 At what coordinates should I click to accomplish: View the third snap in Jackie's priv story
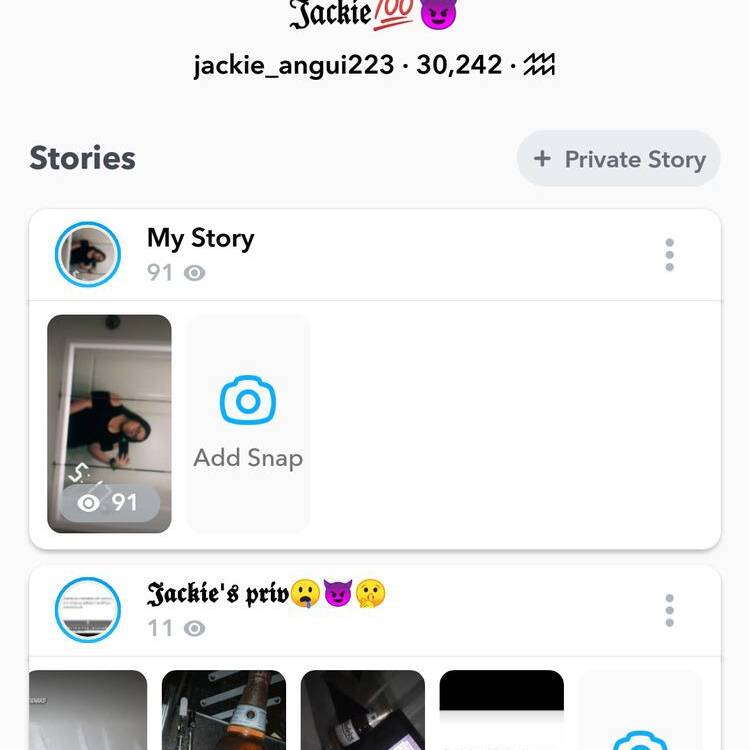pyautogui.click(x=362, y=712)
